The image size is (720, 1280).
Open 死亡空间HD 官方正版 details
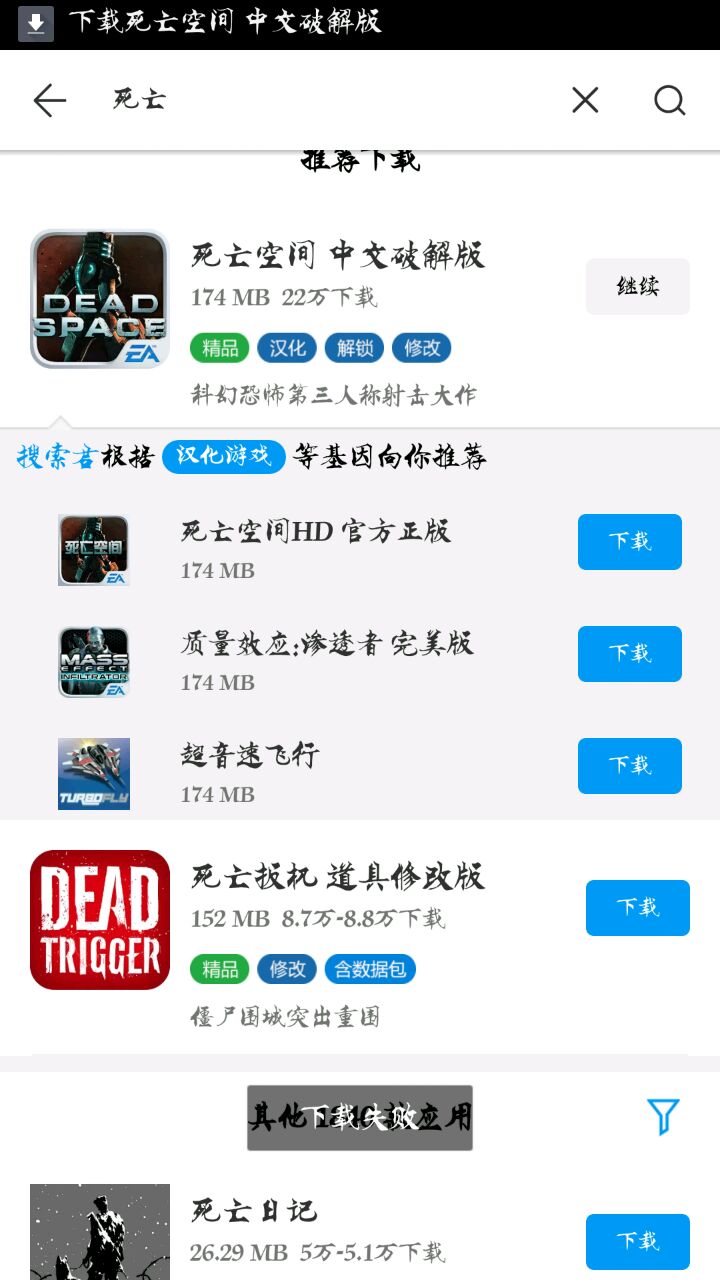(x=315, y=532)
